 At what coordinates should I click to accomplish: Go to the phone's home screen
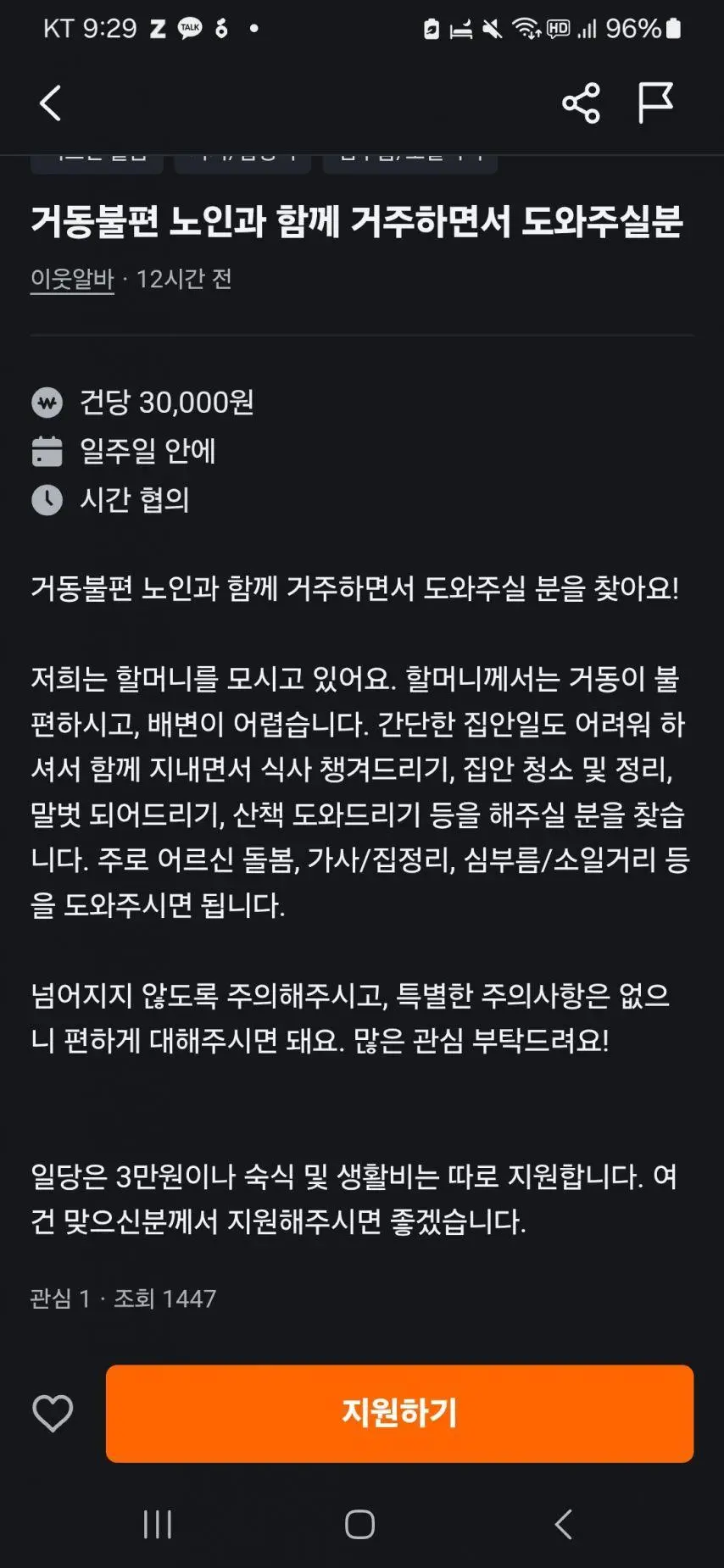[360, 1524]
